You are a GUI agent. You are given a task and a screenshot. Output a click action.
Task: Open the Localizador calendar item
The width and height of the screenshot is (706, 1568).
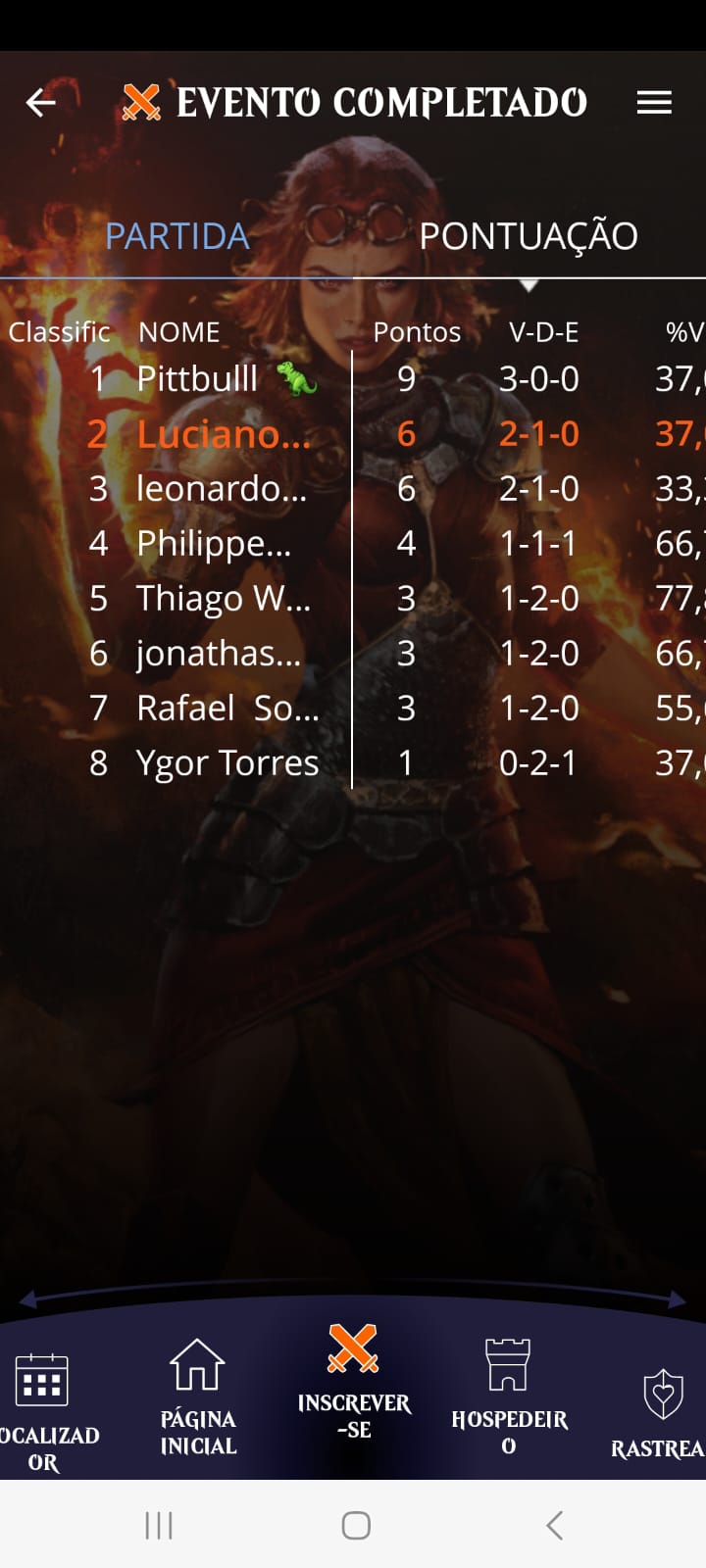point(42,1406)
